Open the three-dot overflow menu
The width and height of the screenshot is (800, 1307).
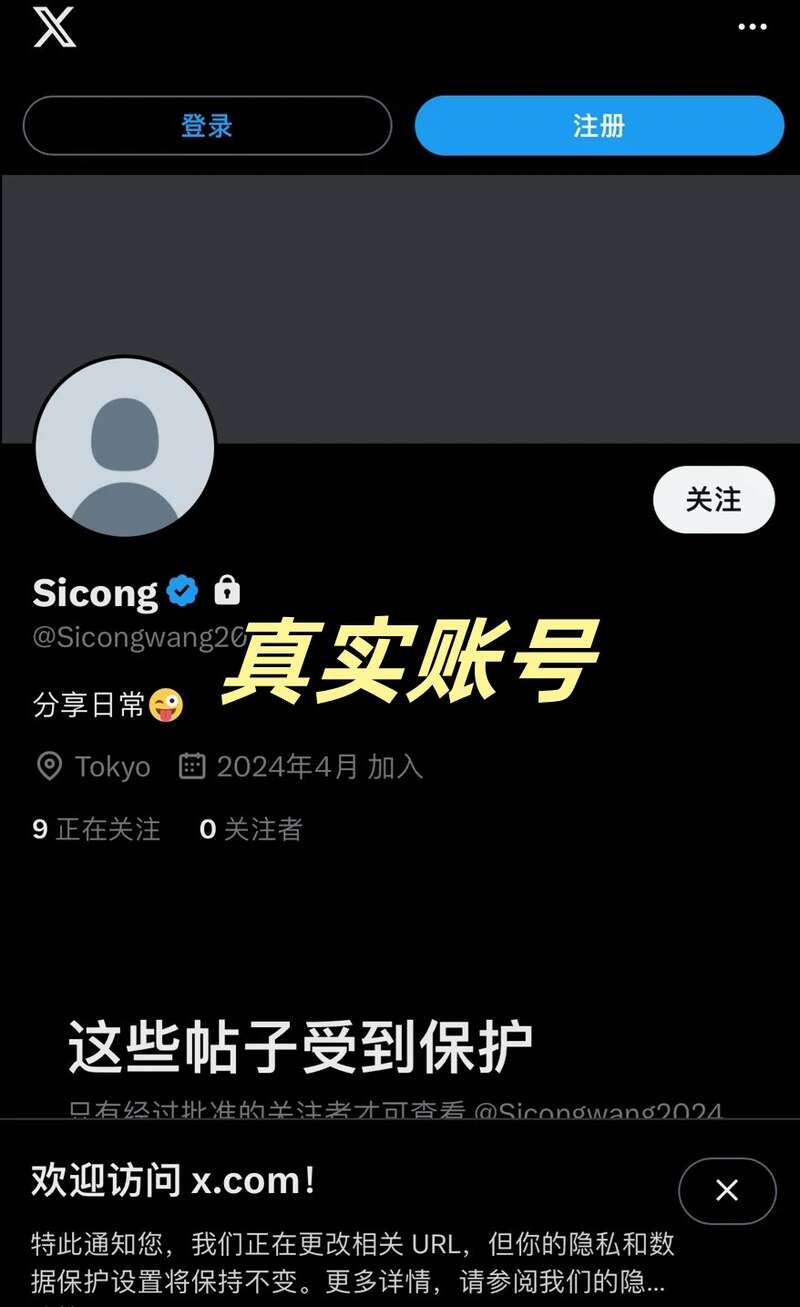(x=752, y=27)
